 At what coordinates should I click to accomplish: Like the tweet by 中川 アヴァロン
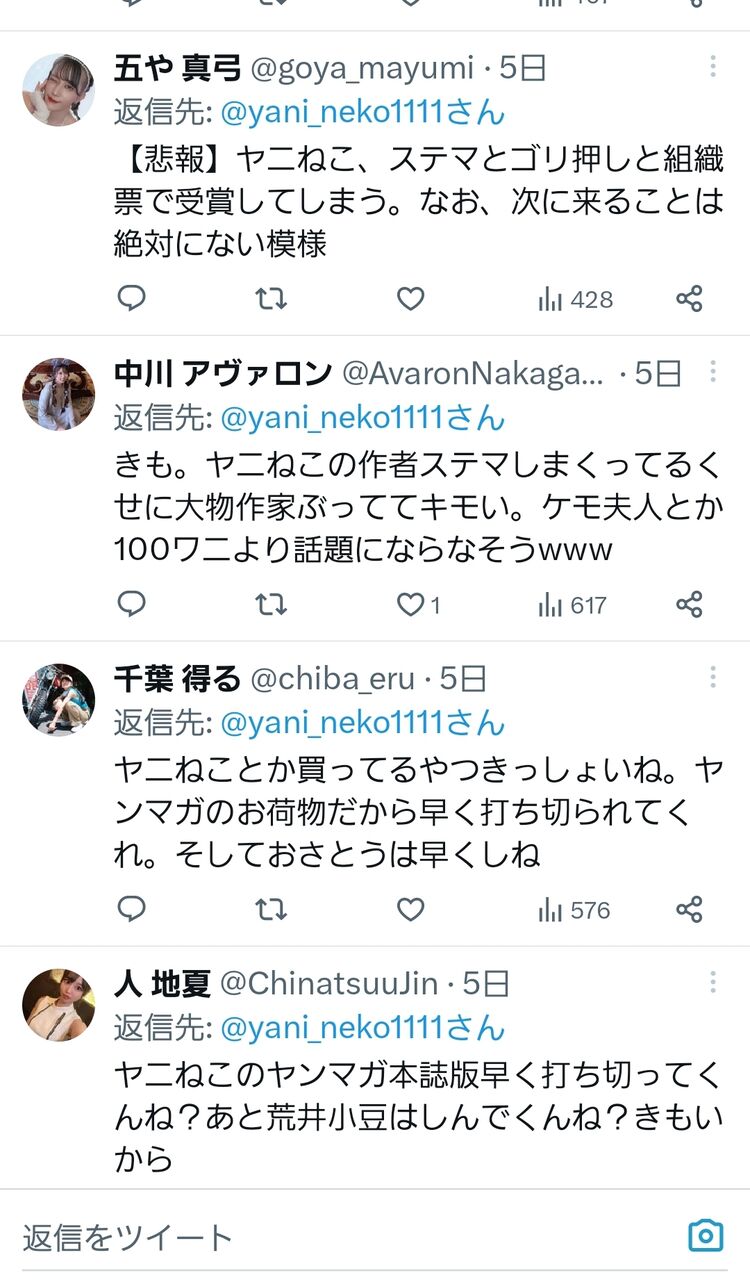pos(410,604)
